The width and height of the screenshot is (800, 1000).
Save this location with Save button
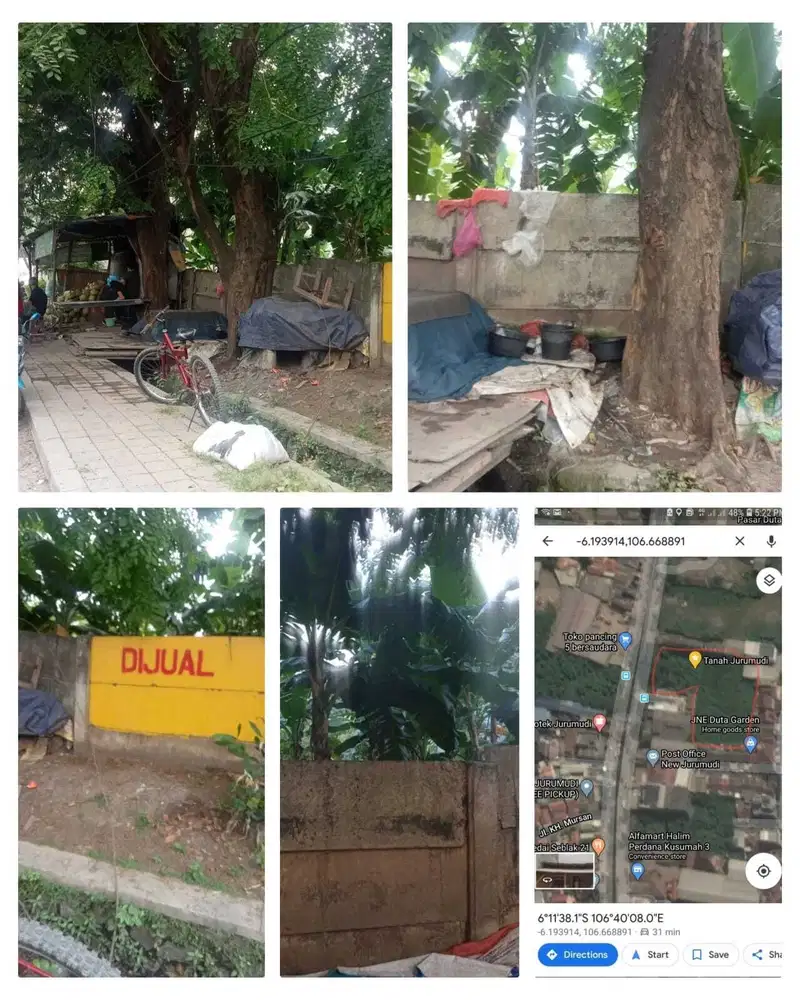click(x=712, y=955)
